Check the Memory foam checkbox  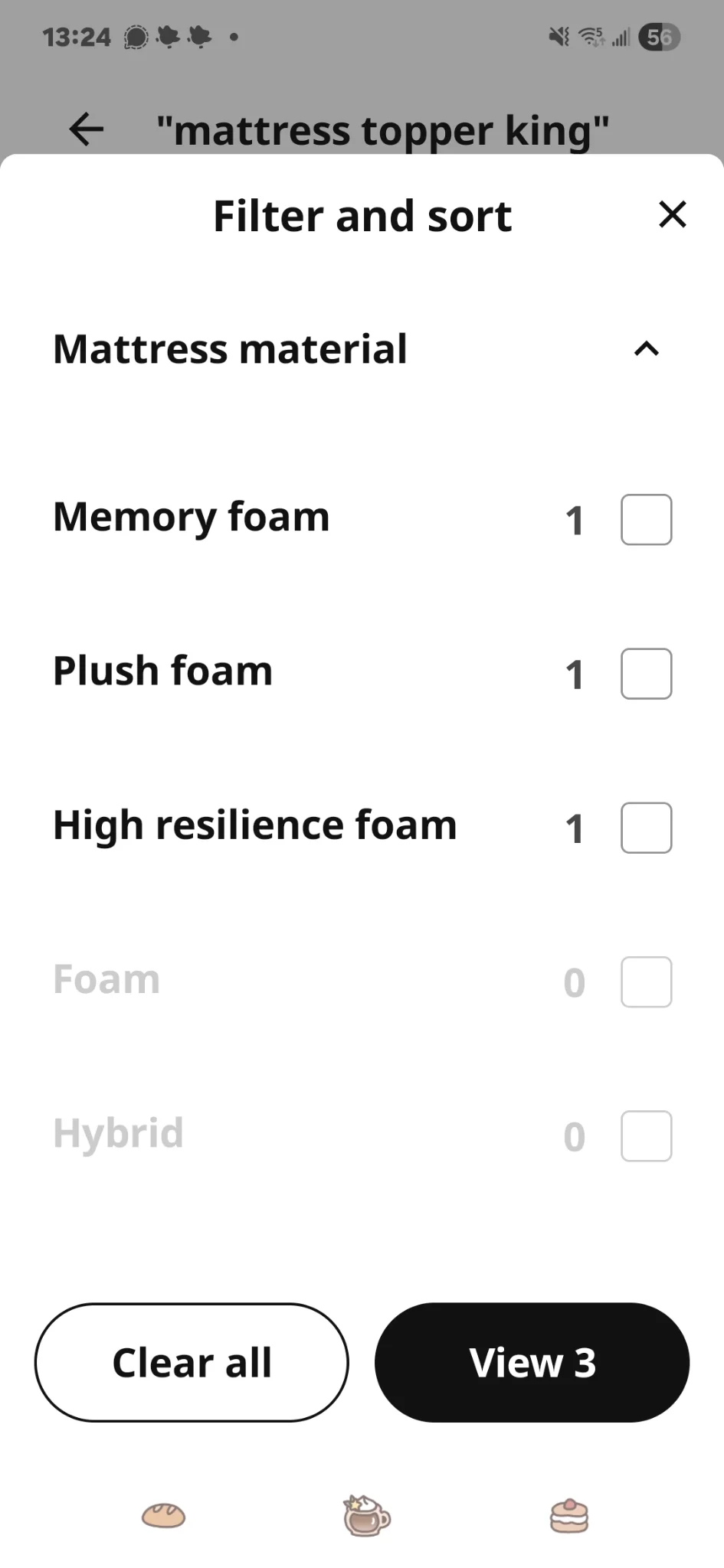[x=646, y=520]
